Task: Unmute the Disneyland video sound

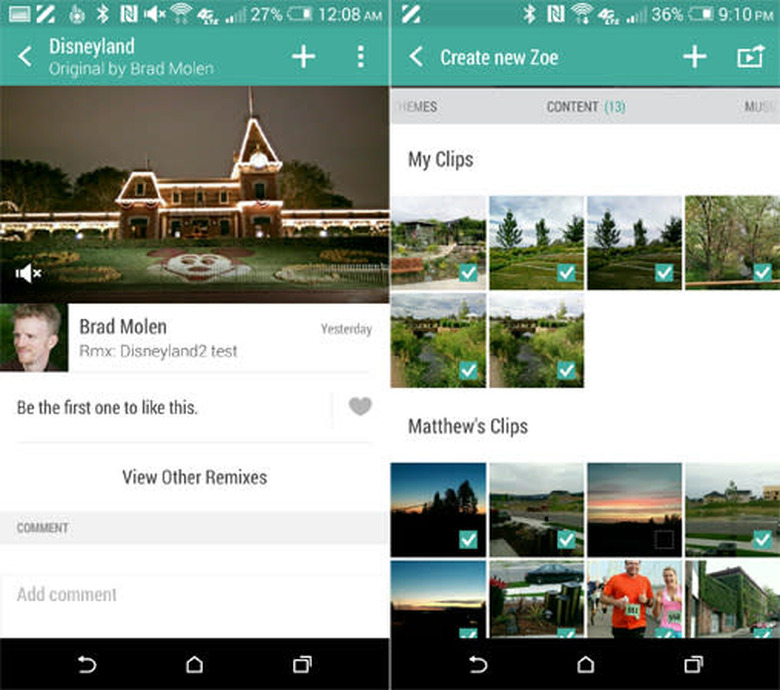Action: 28,273
